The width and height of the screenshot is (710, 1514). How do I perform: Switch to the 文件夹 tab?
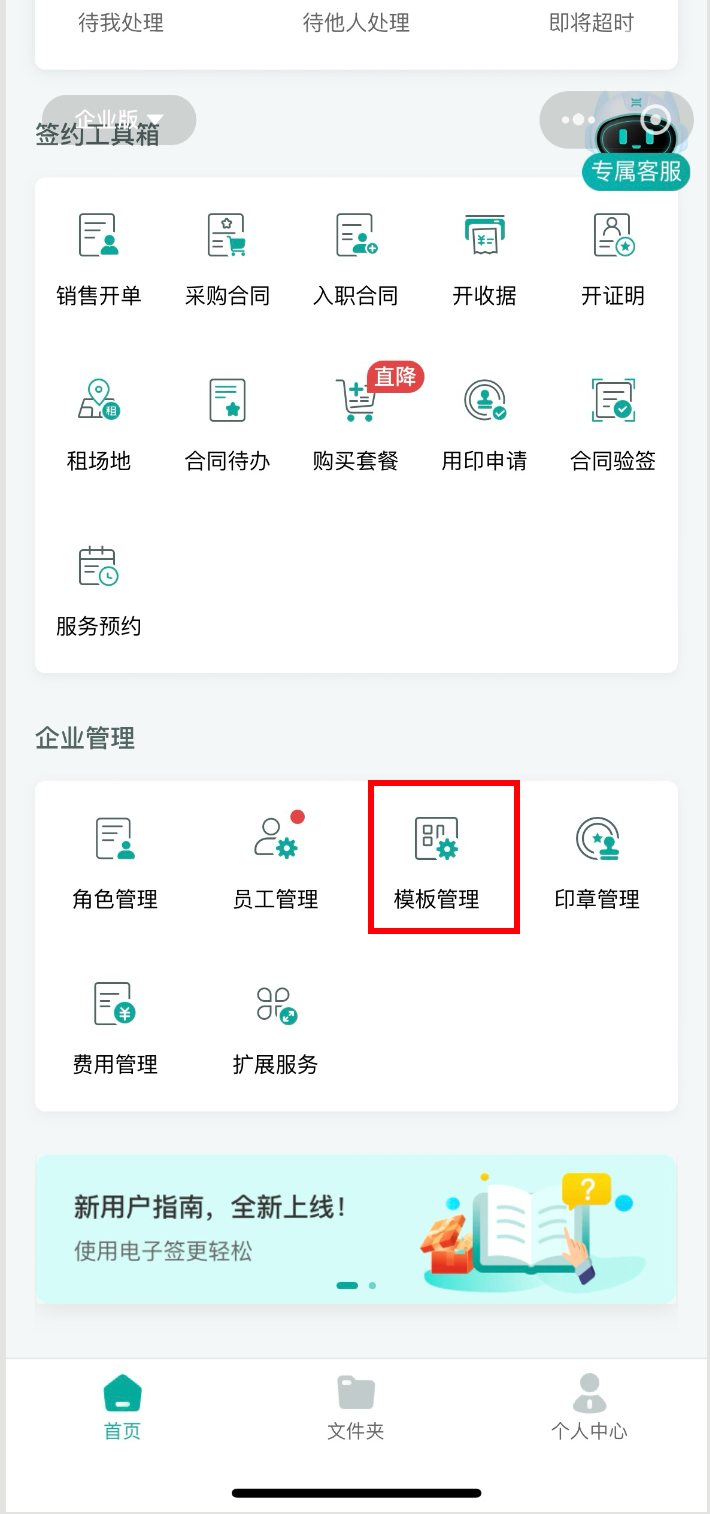[355, 1408]
